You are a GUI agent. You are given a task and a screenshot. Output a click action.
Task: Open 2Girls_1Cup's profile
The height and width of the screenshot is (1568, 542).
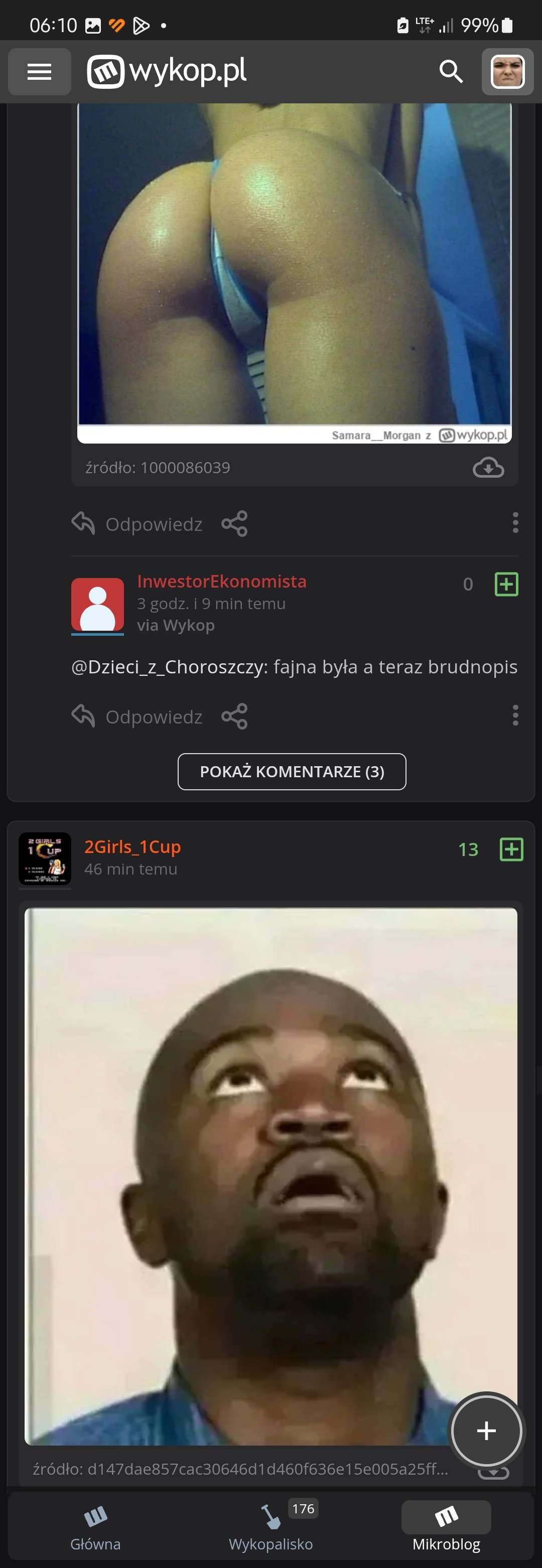pyautogui.click(x=132, y=846)
